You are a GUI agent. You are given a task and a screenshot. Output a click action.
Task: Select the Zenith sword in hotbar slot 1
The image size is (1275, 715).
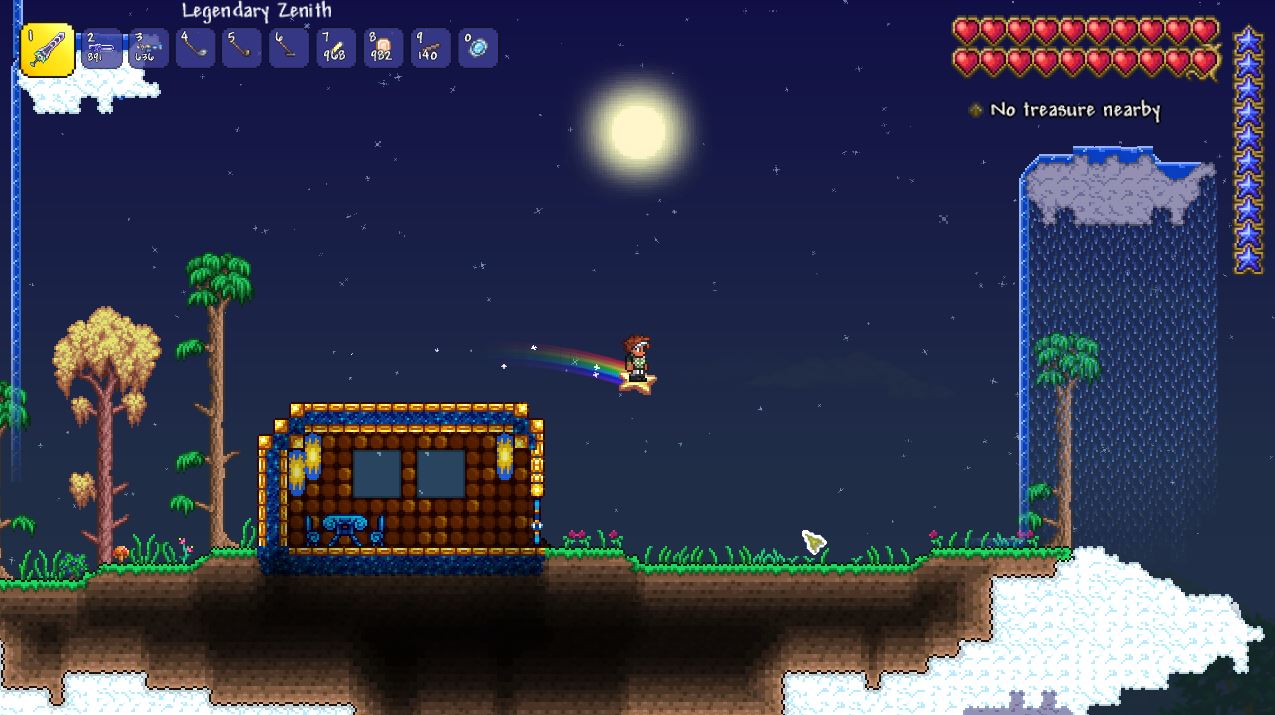click(47, 49)
